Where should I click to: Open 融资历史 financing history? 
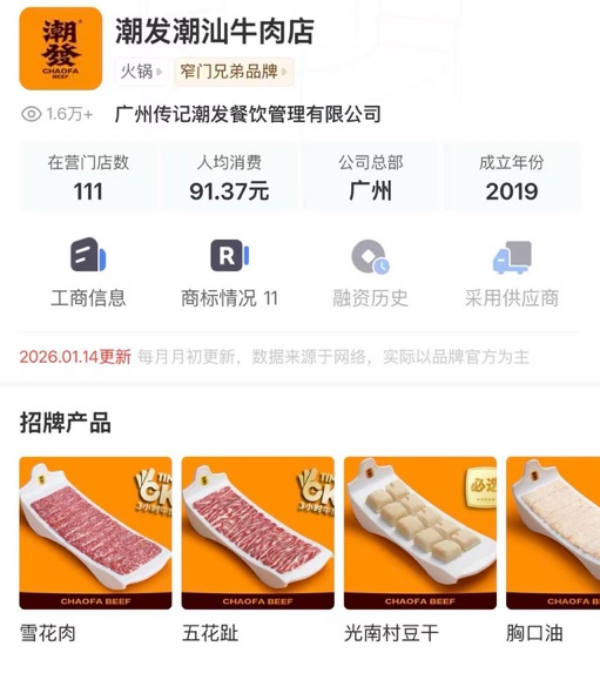pos(370,272)
